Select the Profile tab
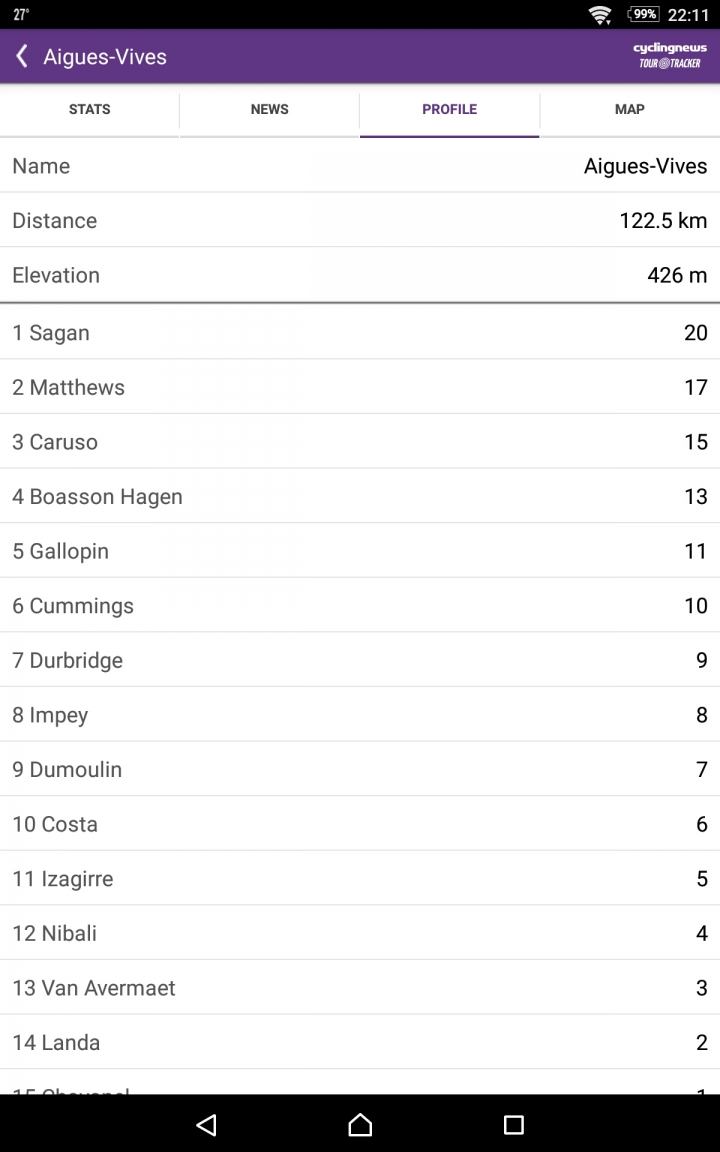This screenshot has width=720, height=1152. (x=450, y=109)
